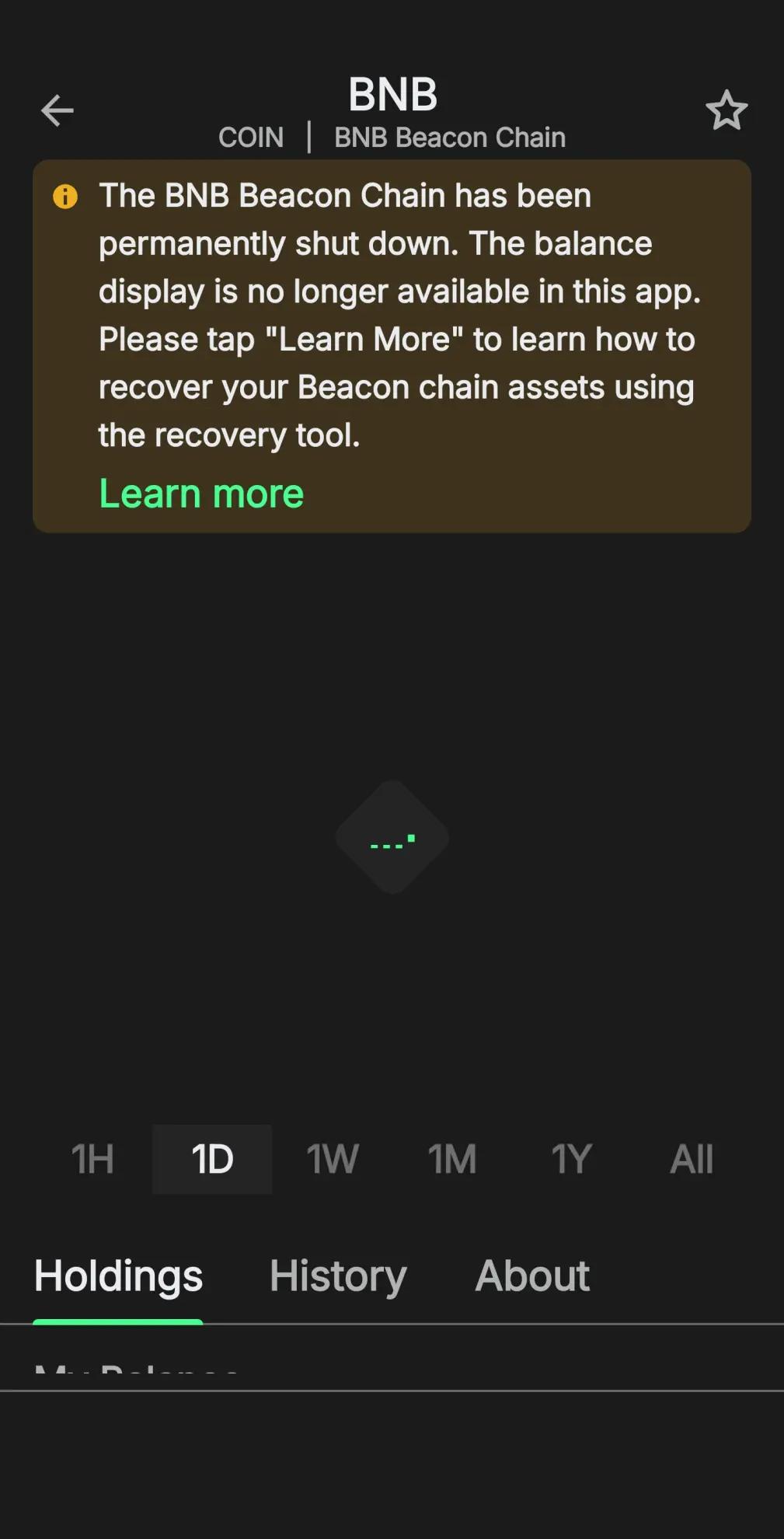Switch to the About tab
784x1539 pixels.
pyautogui.click(x=532, y=1276)
